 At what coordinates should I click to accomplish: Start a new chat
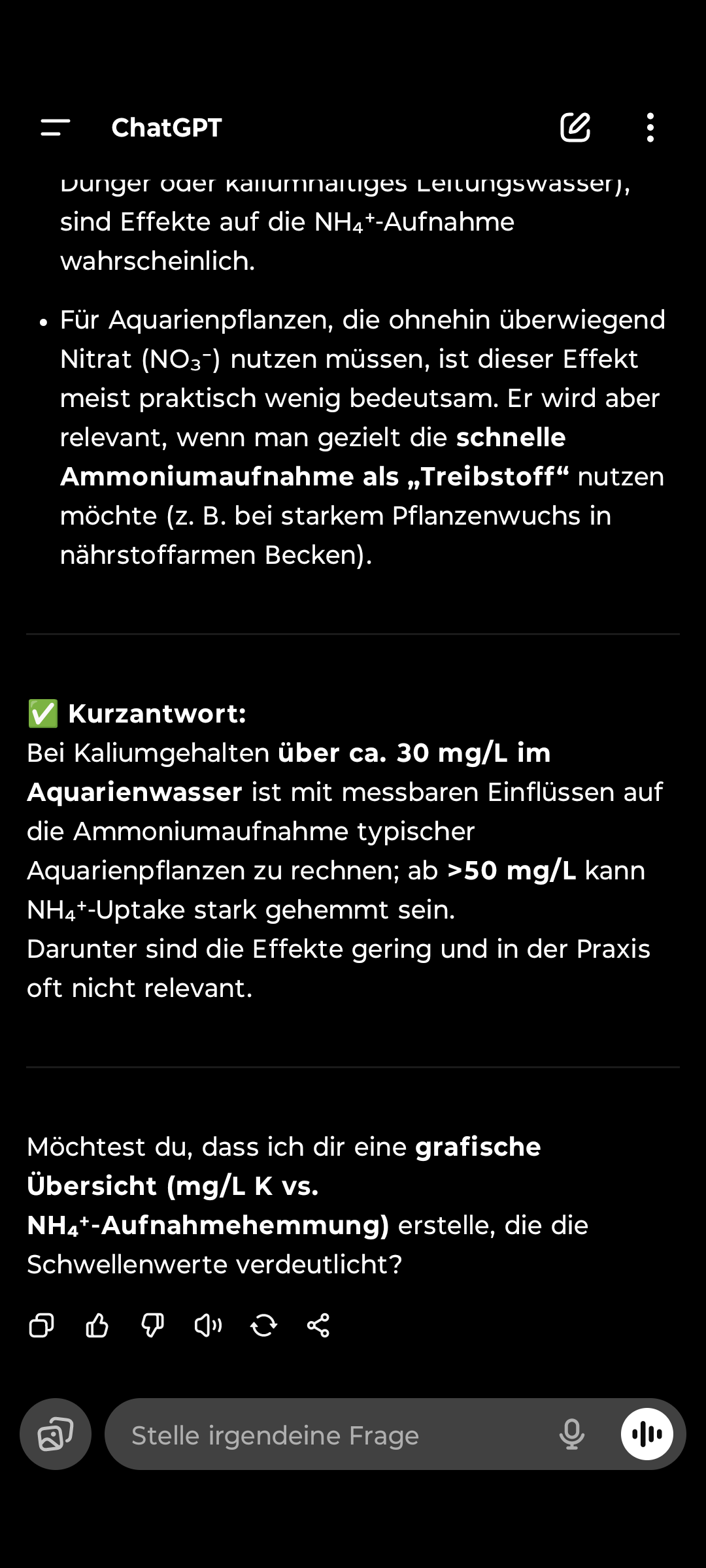(x=575, y=127)
